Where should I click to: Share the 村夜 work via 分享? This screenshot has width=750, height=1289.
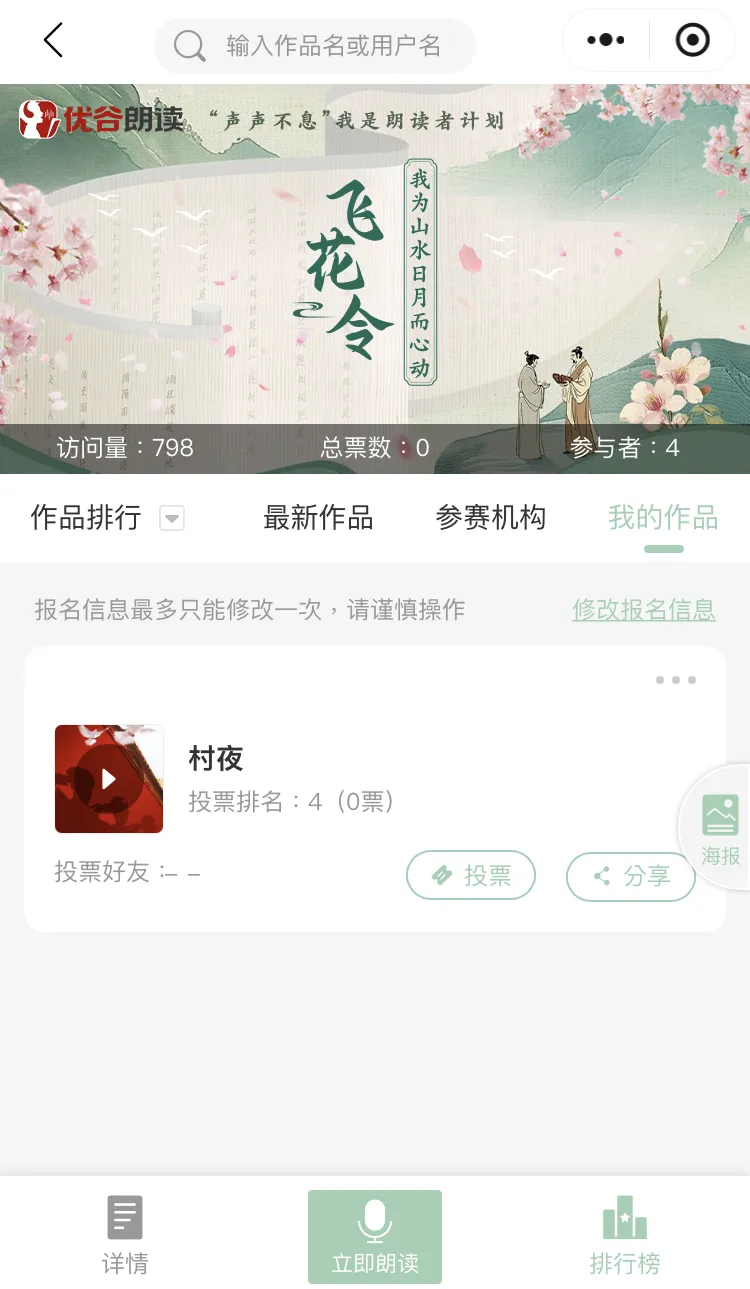click(630, 876)
